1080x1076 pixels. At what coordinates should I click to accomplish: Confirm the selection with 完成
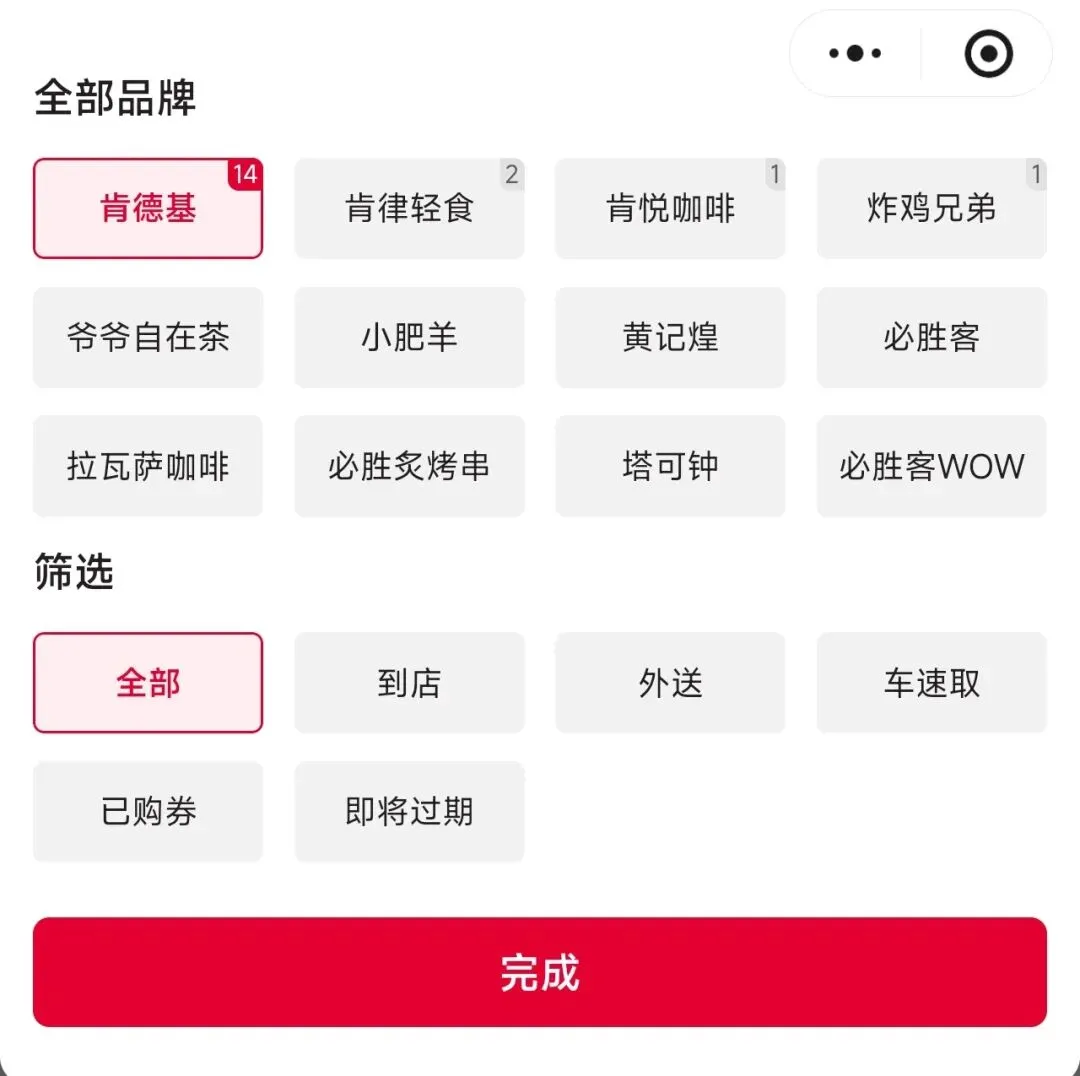(540, 972)
